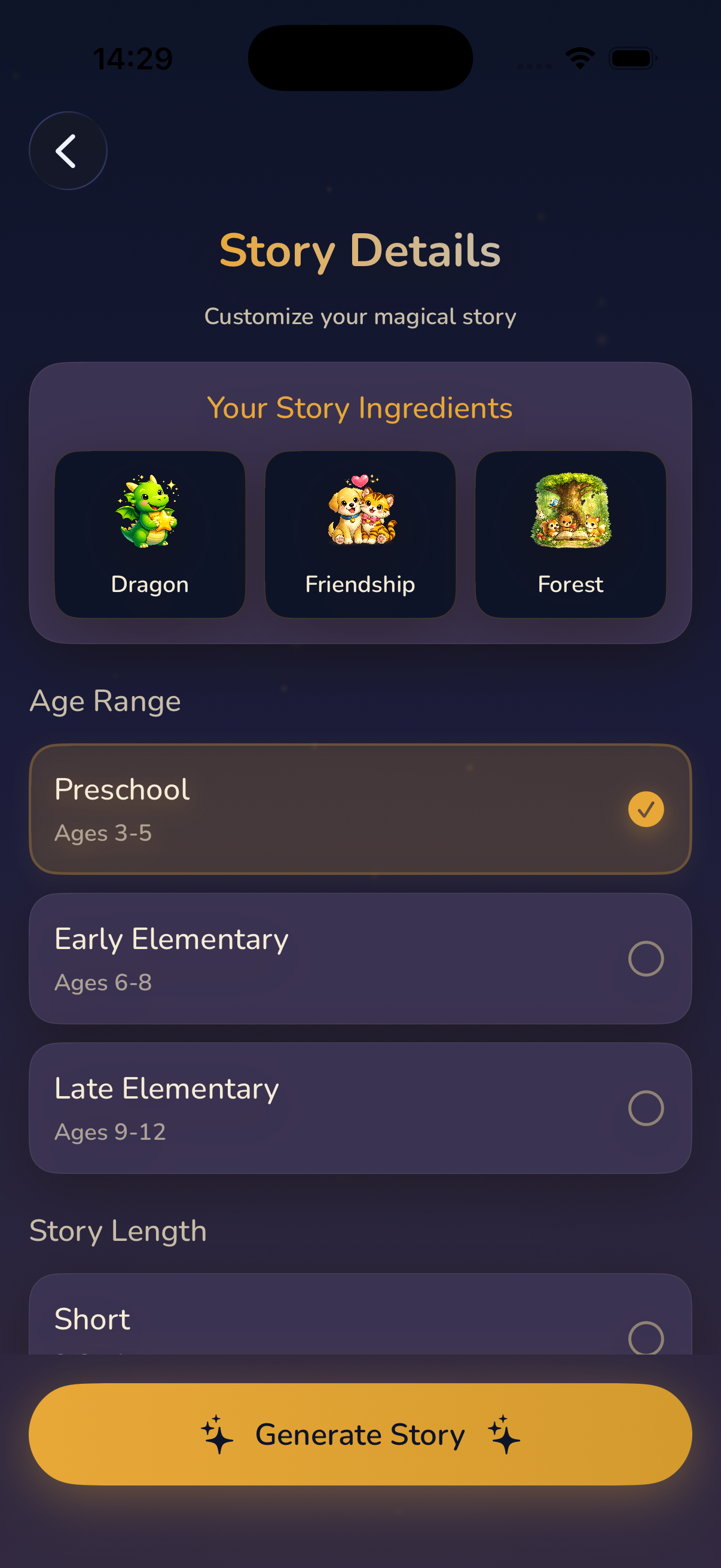
Task: Choose Early Elementary ages 6-8
Action: [359, 959]
